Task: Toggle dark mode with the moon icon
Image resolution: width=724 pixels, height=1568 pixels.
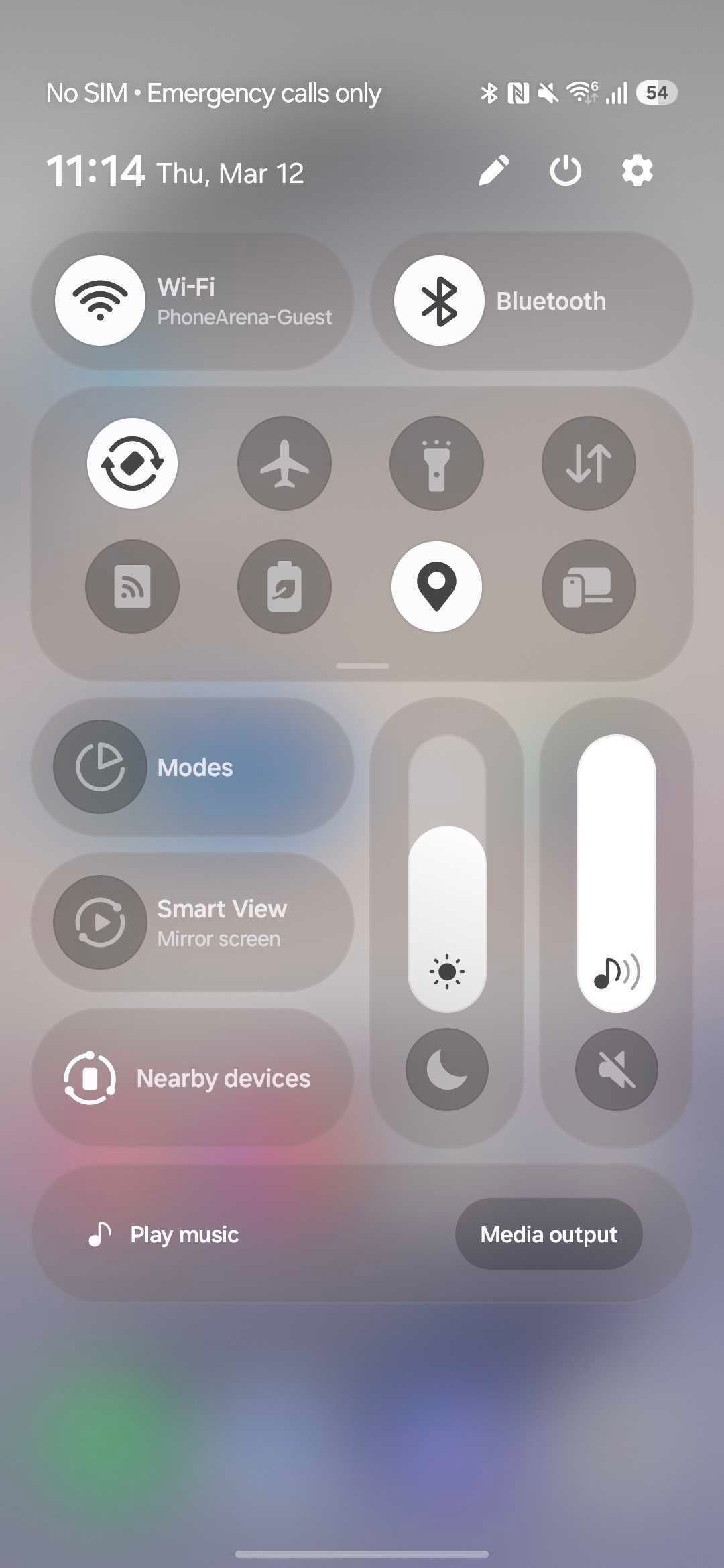Action: pyautogui.click(x=447, y=1069)
